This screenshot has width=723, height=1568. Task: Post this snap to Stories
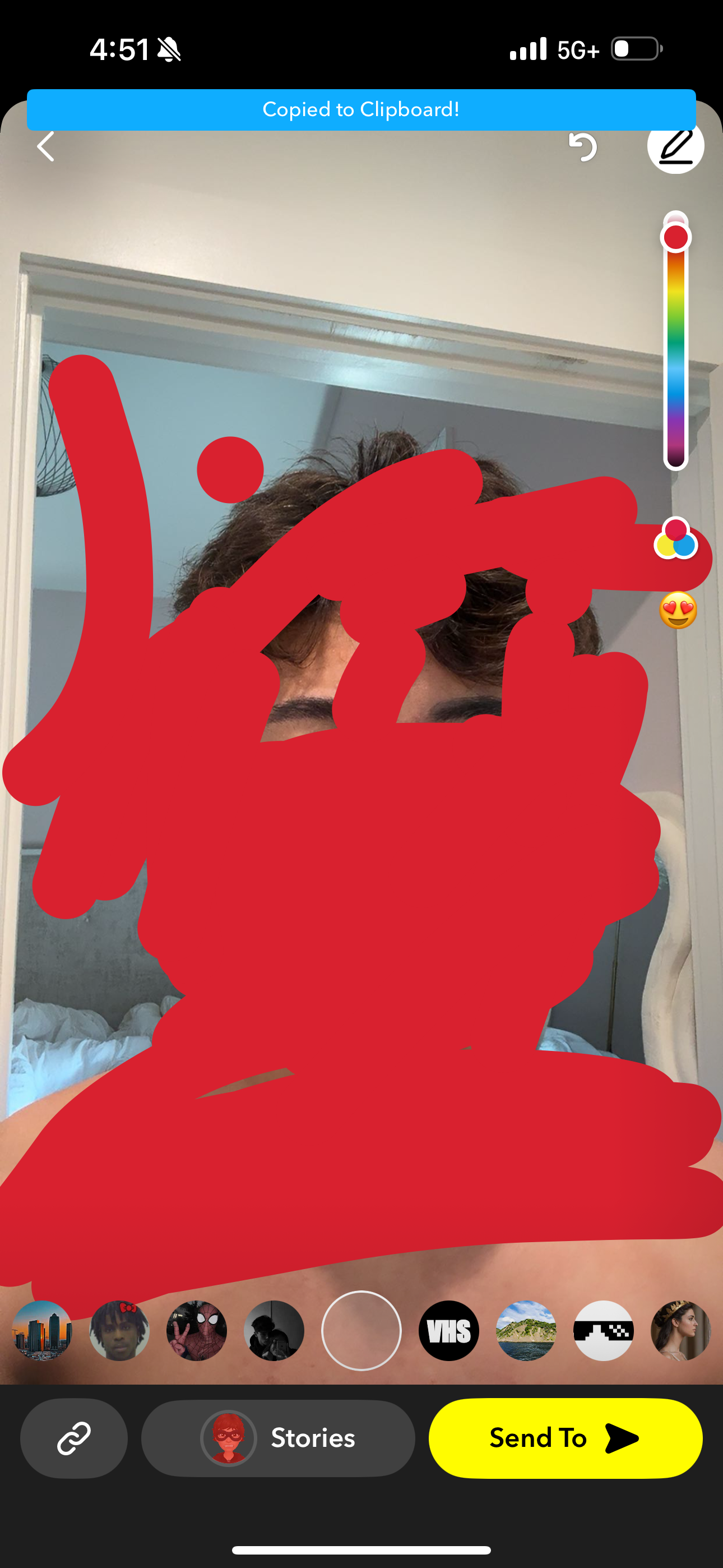tap(278, 1438)
